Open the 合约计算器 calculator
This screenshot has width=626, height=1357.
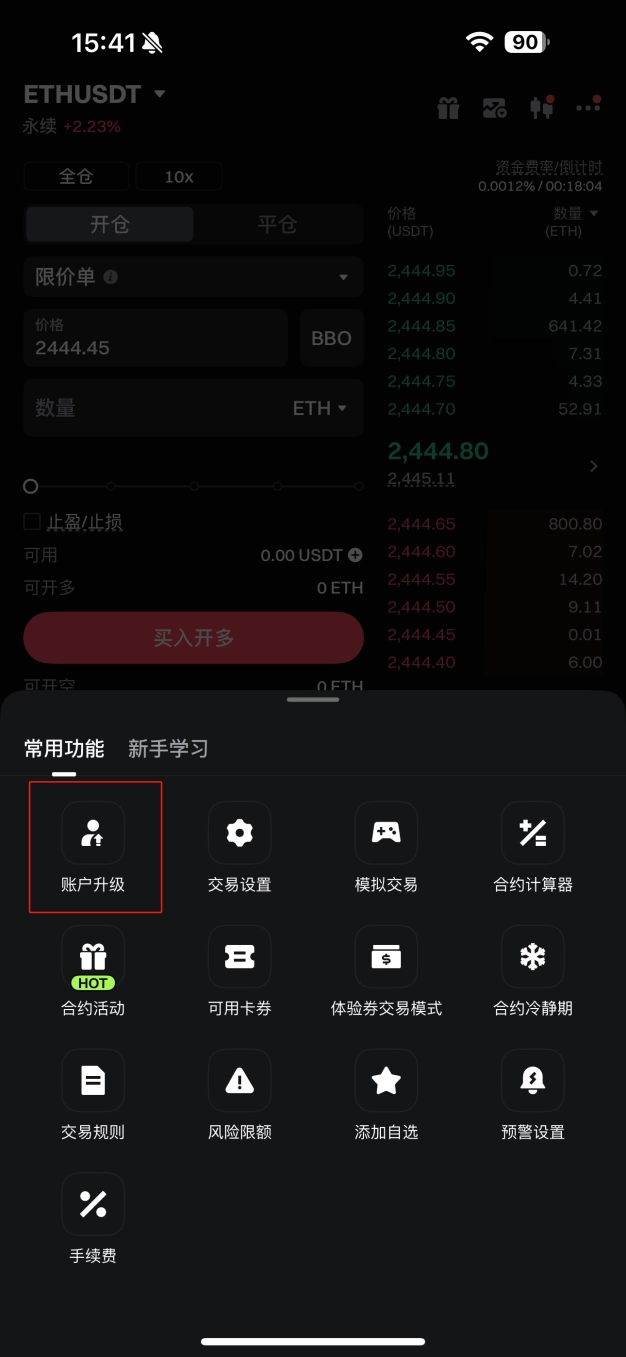[x=533, y=833]
